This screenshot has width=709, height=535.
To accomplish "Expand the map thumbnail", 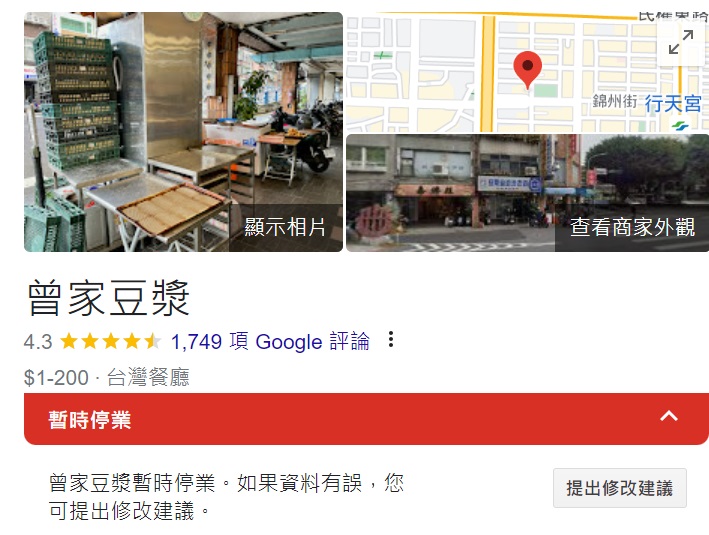I will pos(681,41).
